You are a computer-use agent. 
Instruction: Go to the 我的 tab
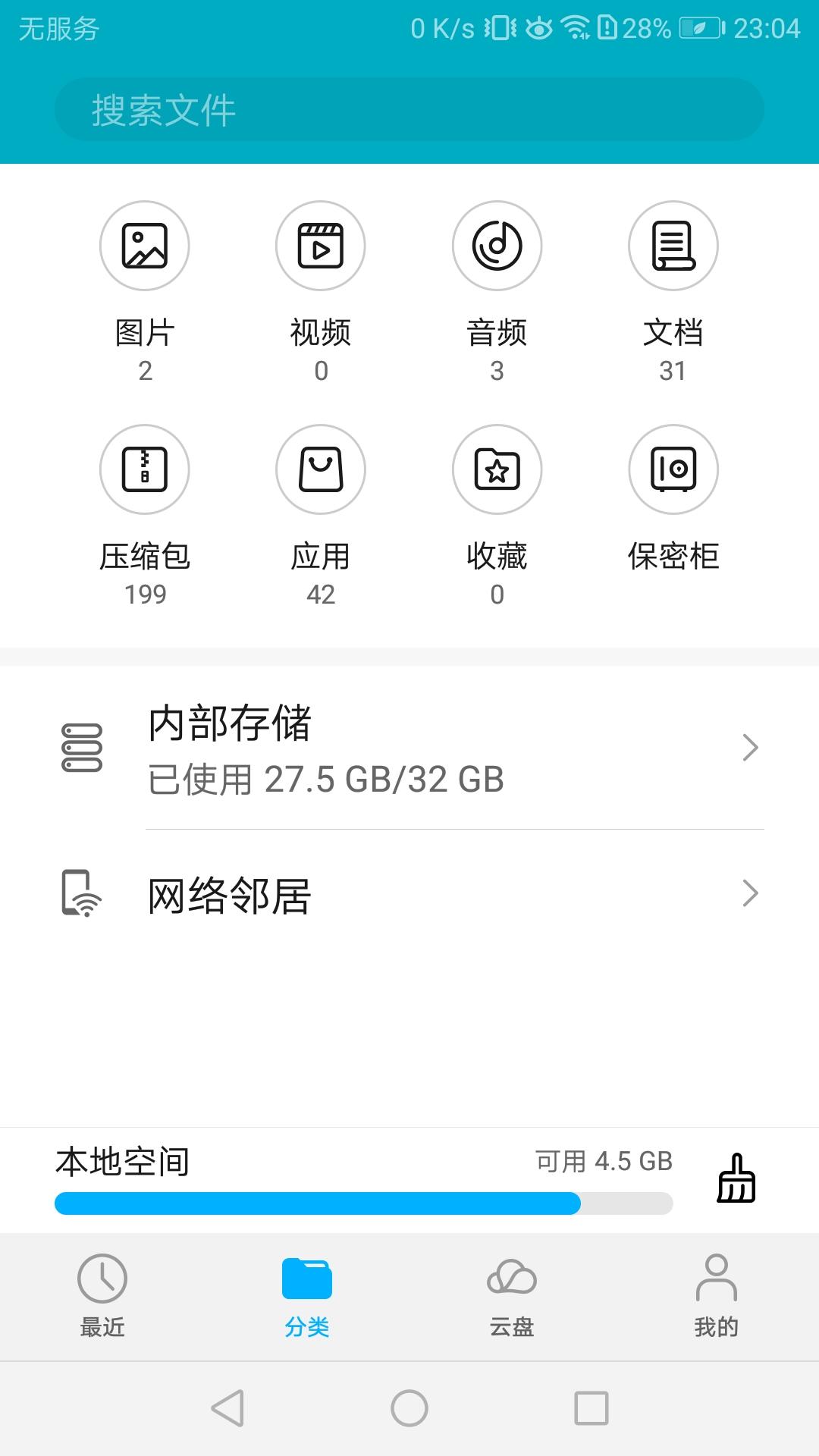point(716,1295)
